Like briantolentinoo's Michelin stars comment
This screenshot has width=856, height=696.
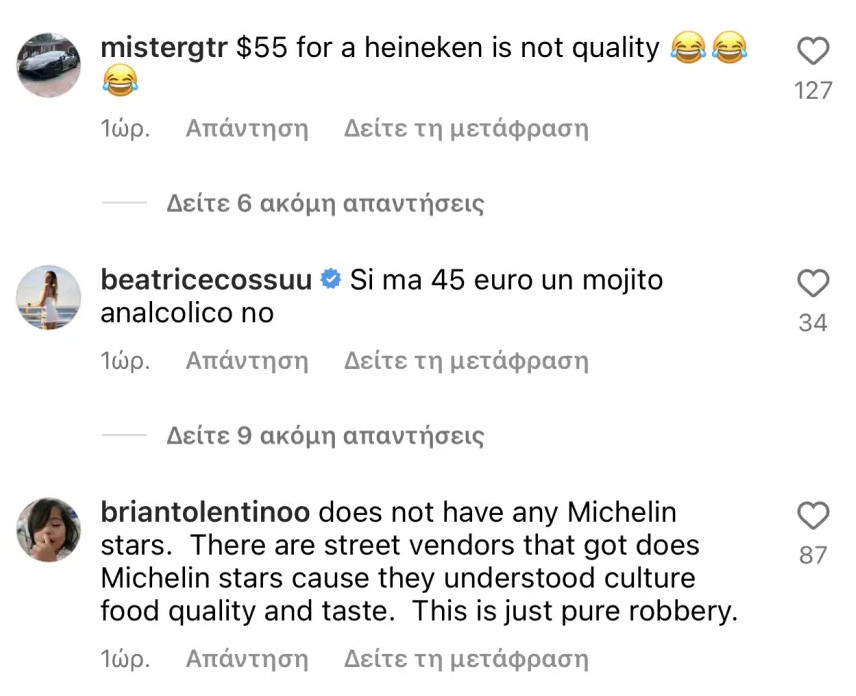(813, 516)
